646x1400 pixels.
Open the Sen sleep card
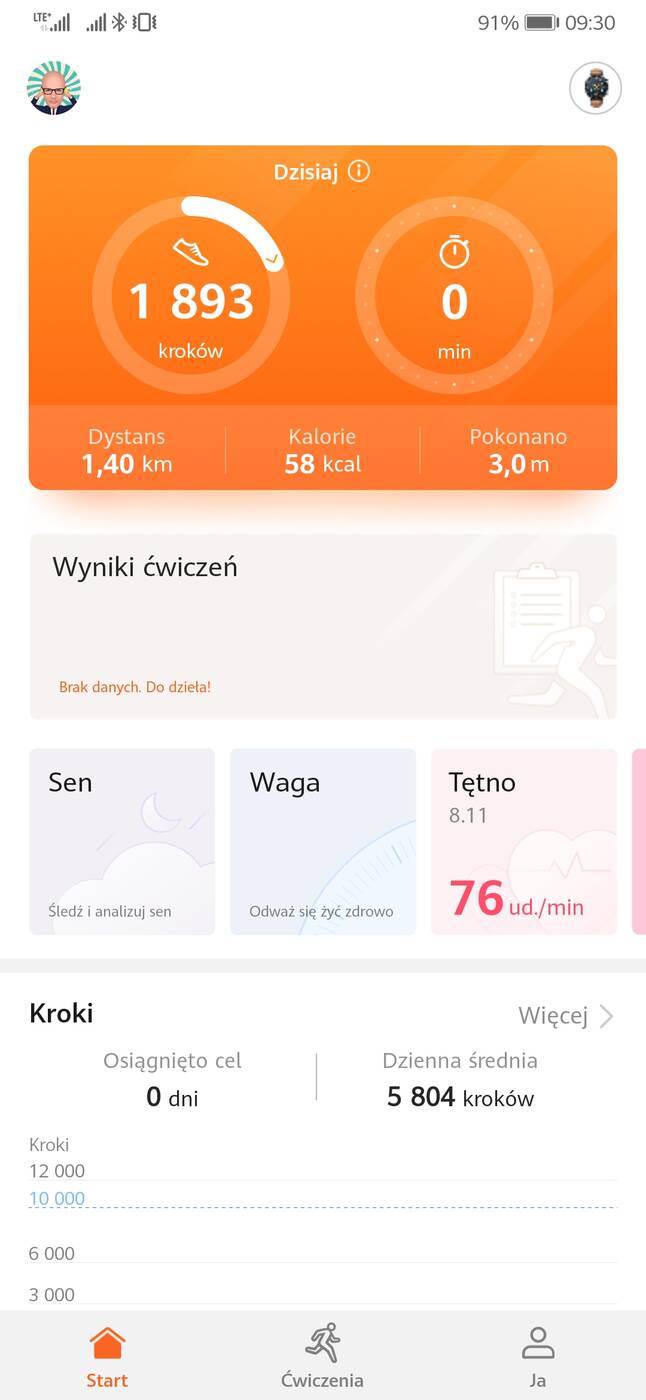tap(122, 841)
